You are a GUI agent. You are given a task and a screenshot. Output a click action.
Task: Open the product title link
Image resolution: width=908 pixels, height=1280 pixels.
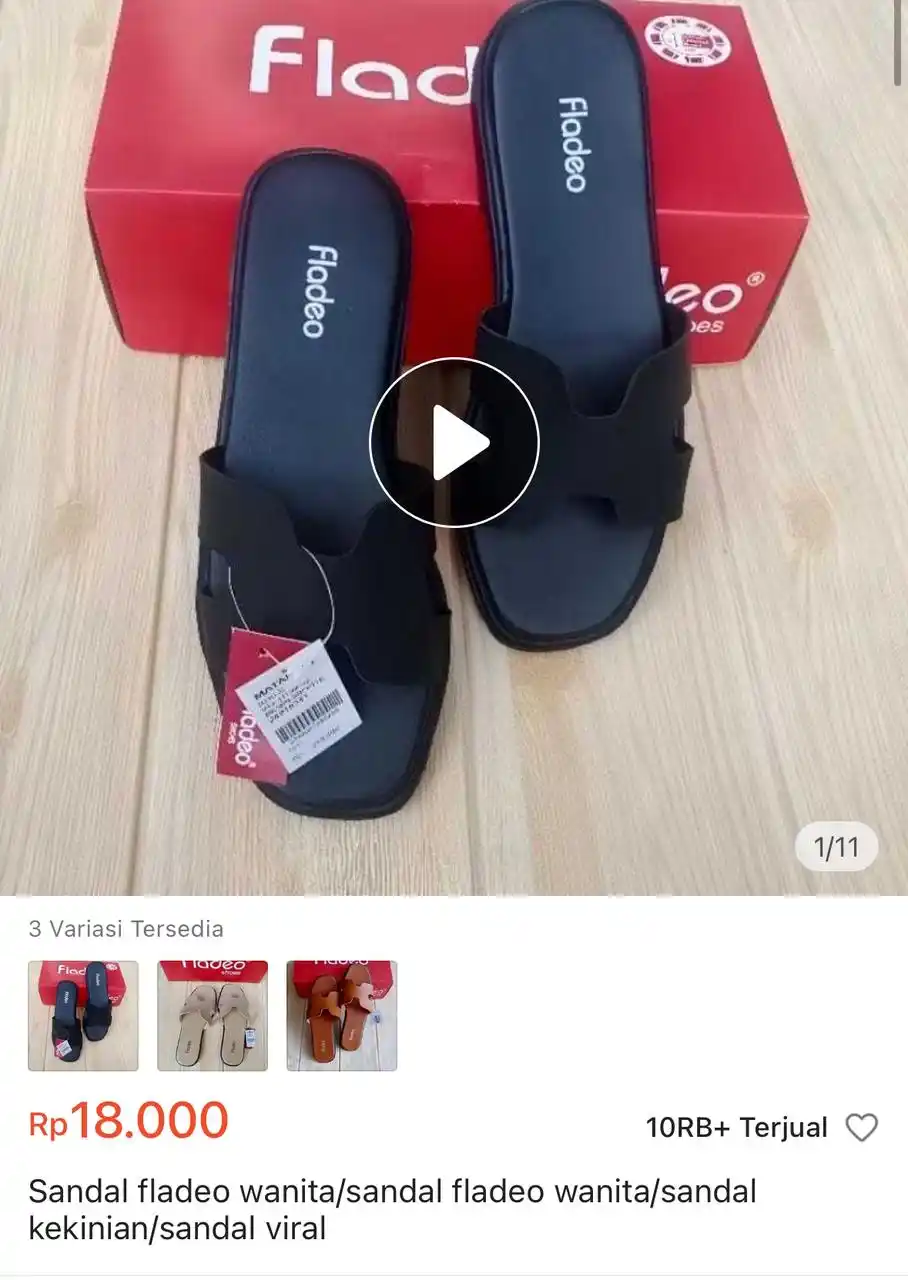click(x=393, y=1210)
